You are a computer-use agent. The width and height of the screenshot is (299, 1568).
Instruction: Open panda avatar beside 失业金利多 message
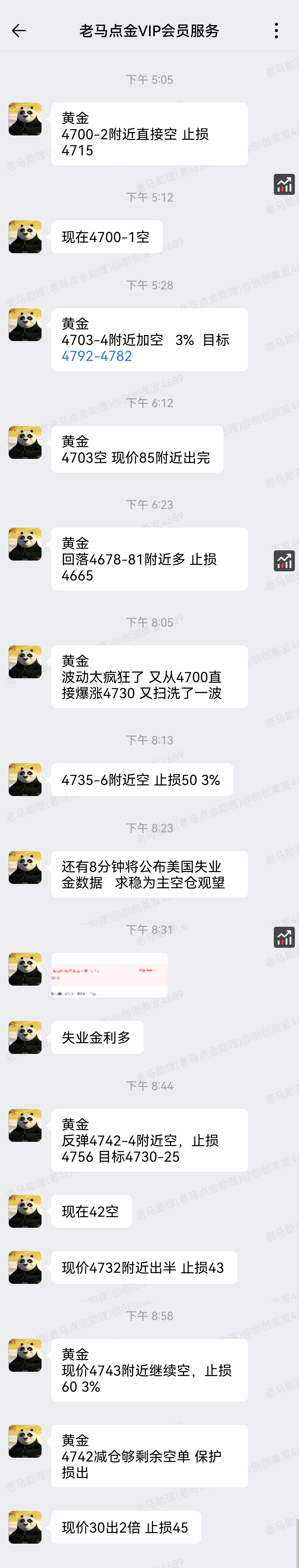pyautogui.click(x=25, y=1037)
